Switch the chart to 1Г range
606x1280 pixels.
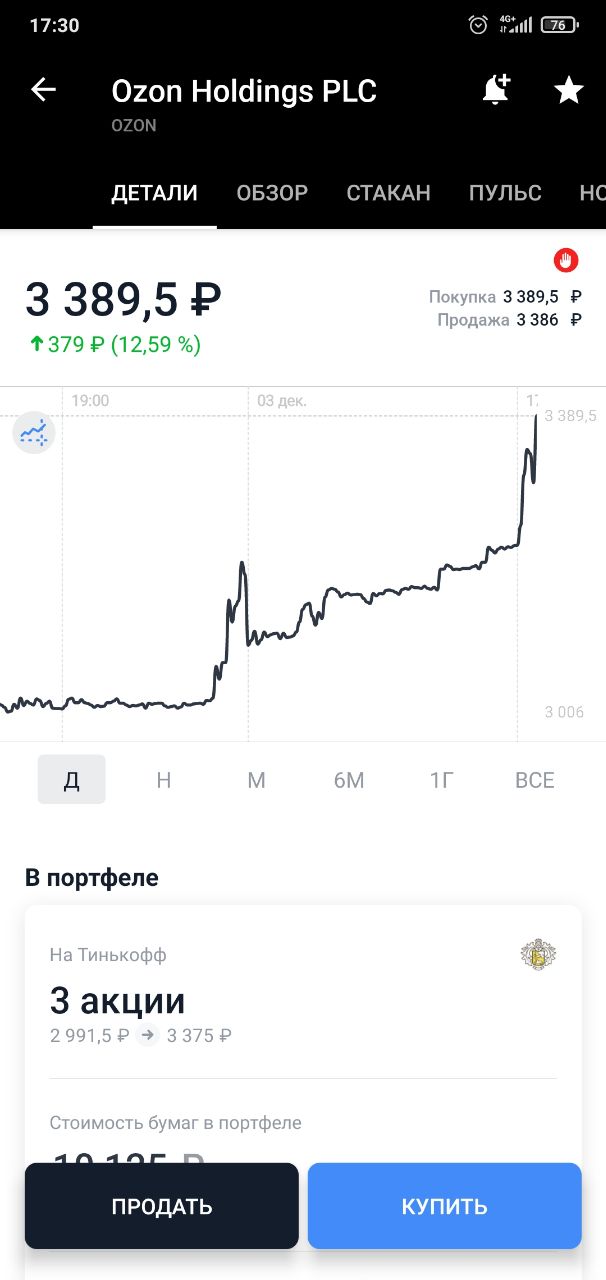point(441,780)
